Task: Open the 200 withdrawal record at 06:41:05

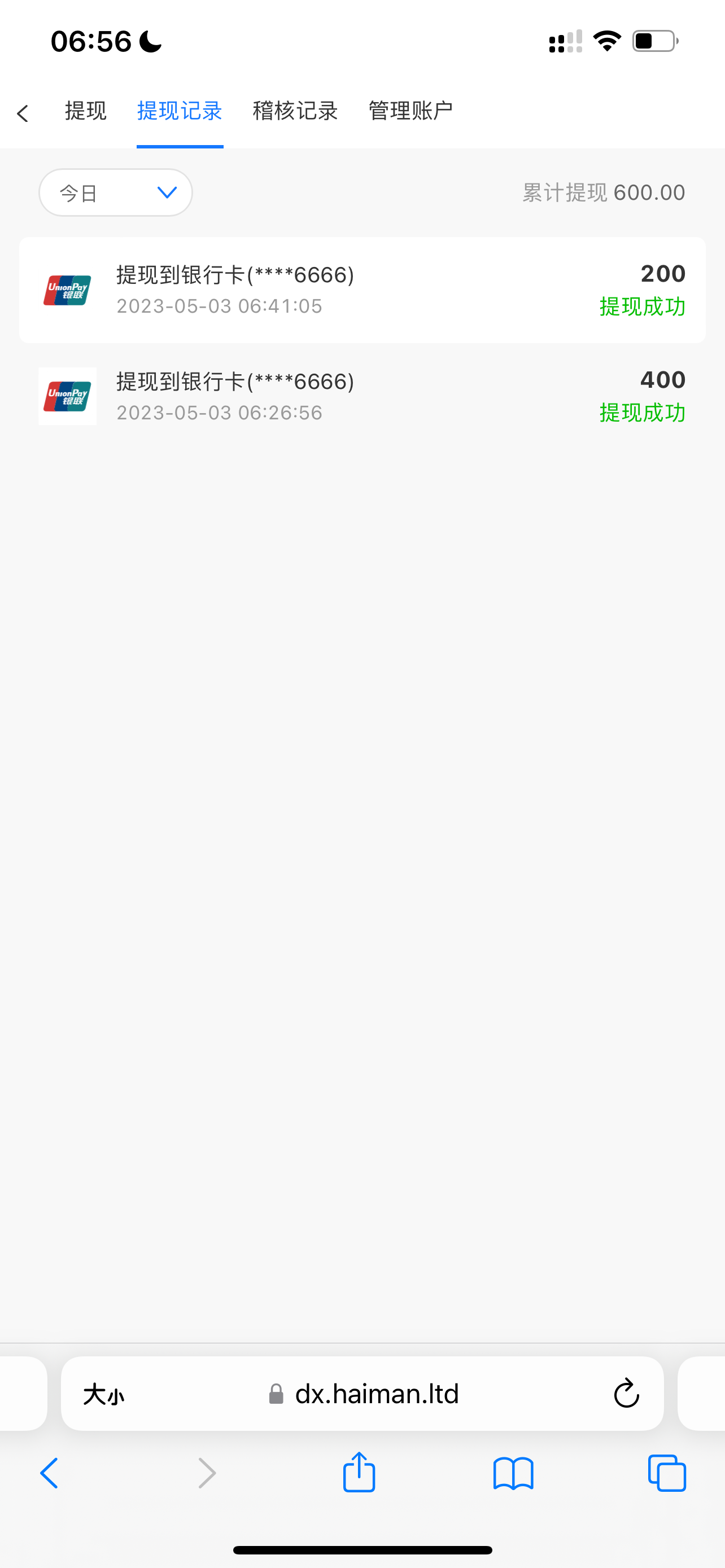Action: 362,290
